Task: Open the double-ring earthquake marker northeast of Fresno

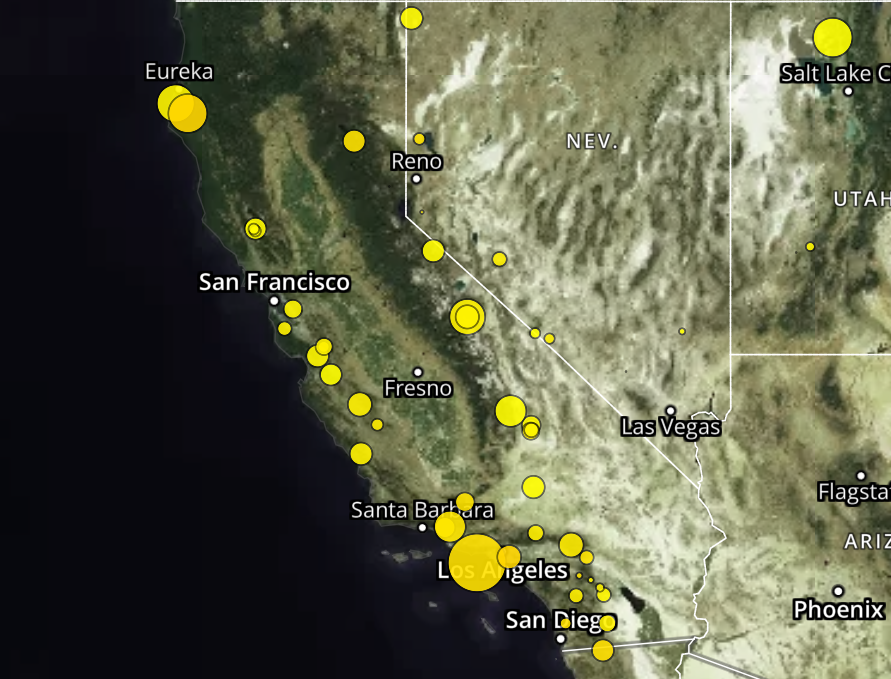Action: click(467, 316)
